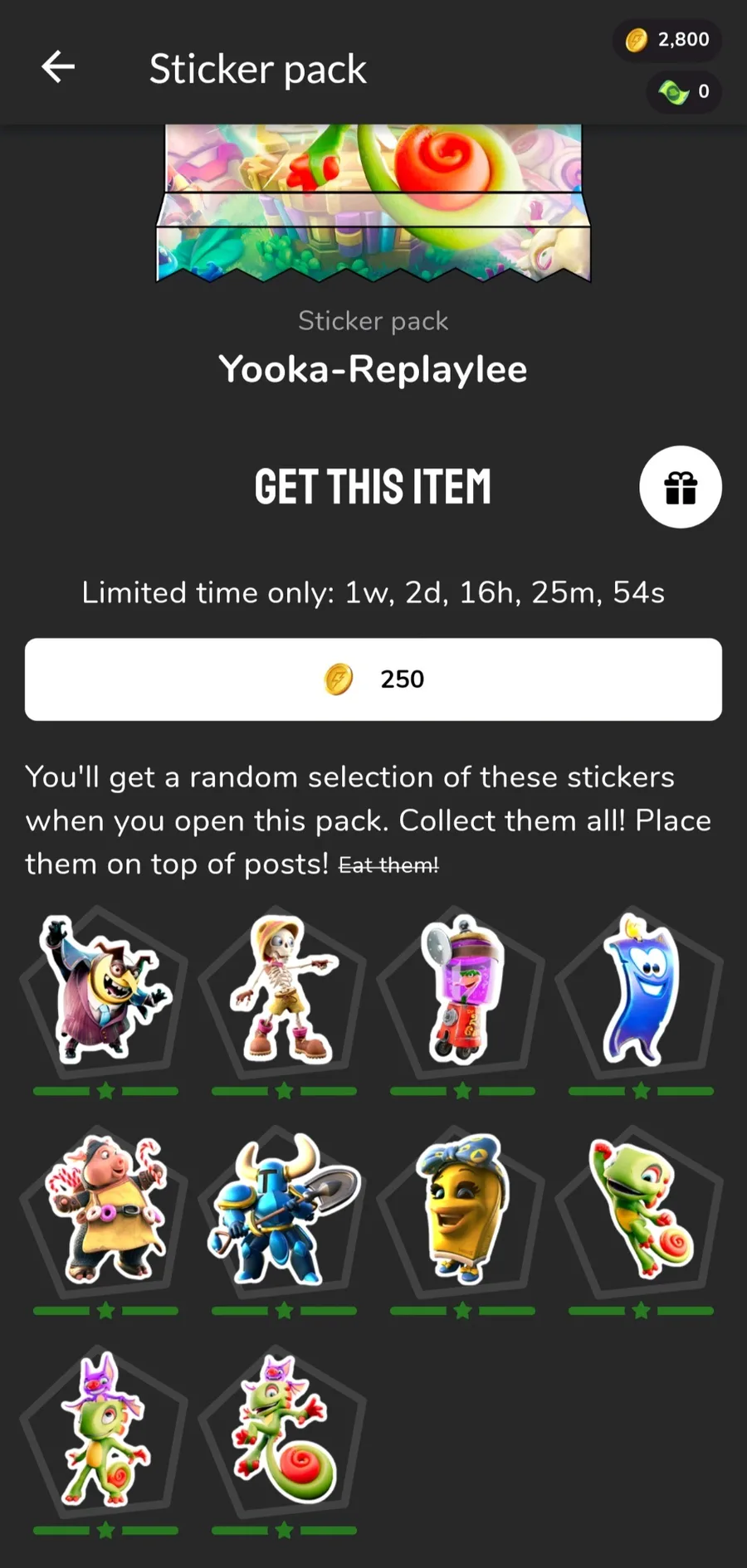Screen dimensions: 747x1568
Task: Gift this sticker pack to someone
Action: coord(680,487)
